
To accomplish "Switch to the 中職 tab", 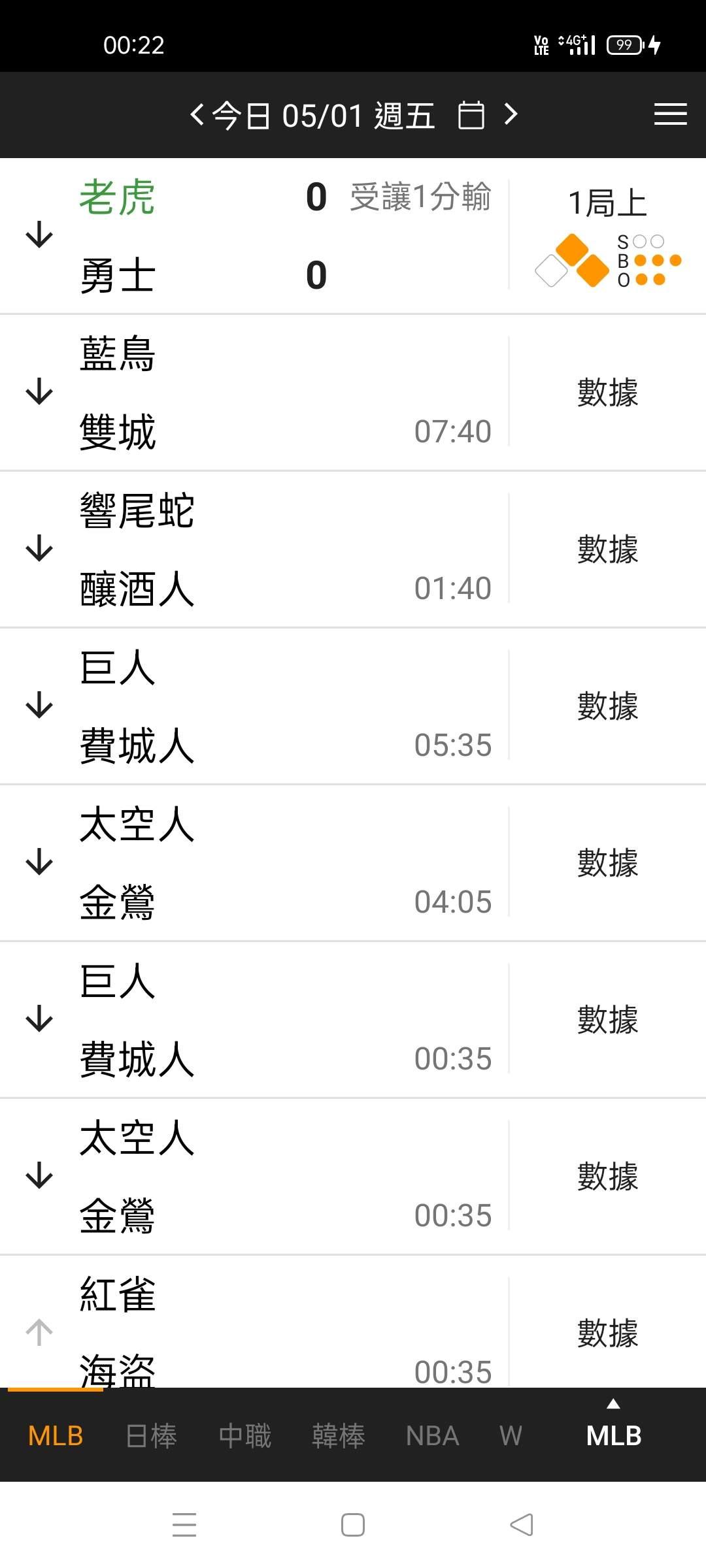I will 245,1436.
